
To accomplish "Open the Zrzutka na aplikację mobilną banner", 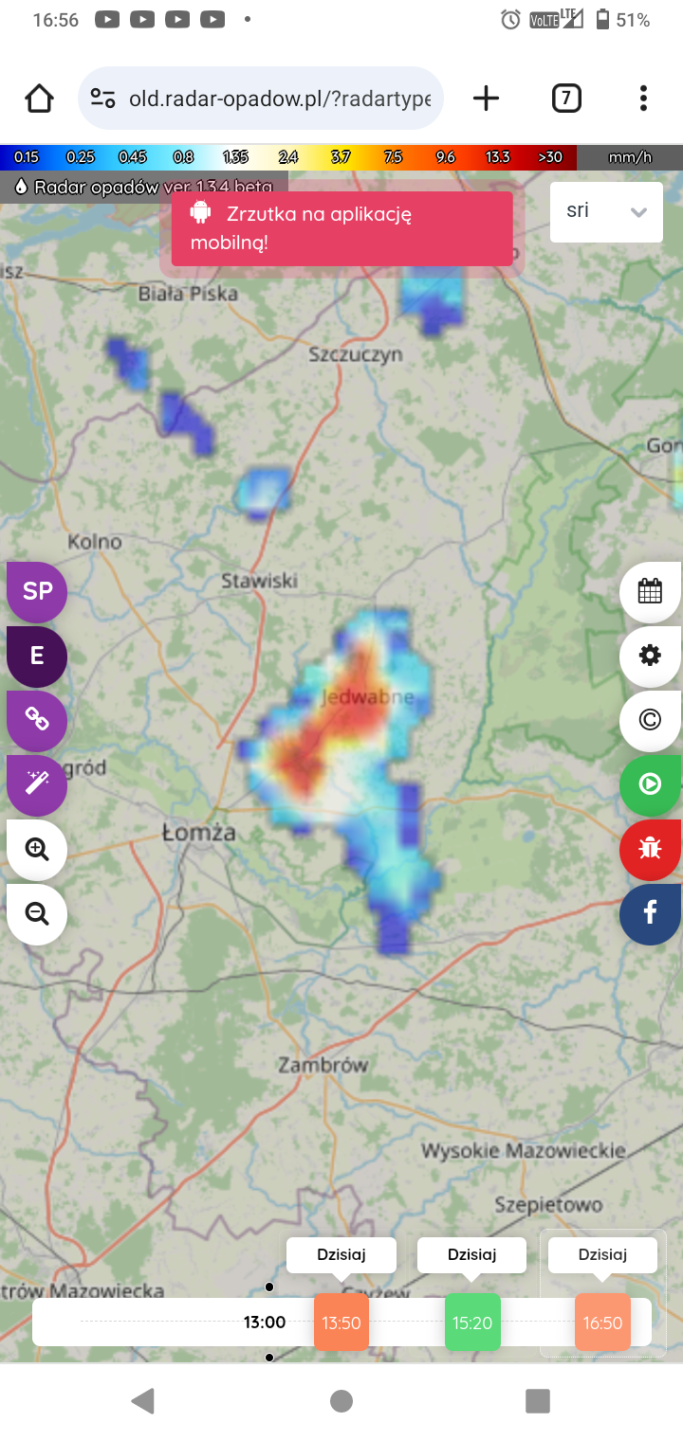I will pyautogui.click(x=341, y=228).
